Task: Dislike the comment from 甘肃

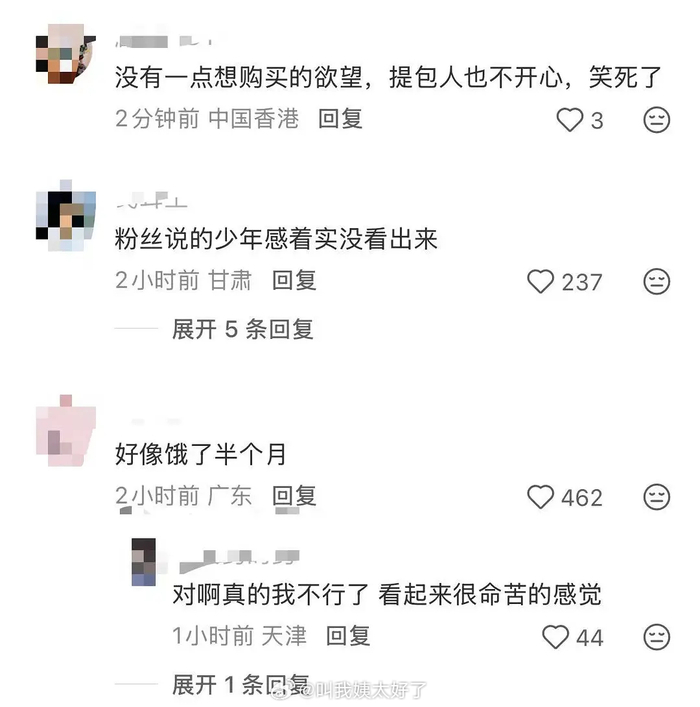Action: pyautogui.click(x=656, y=282)
